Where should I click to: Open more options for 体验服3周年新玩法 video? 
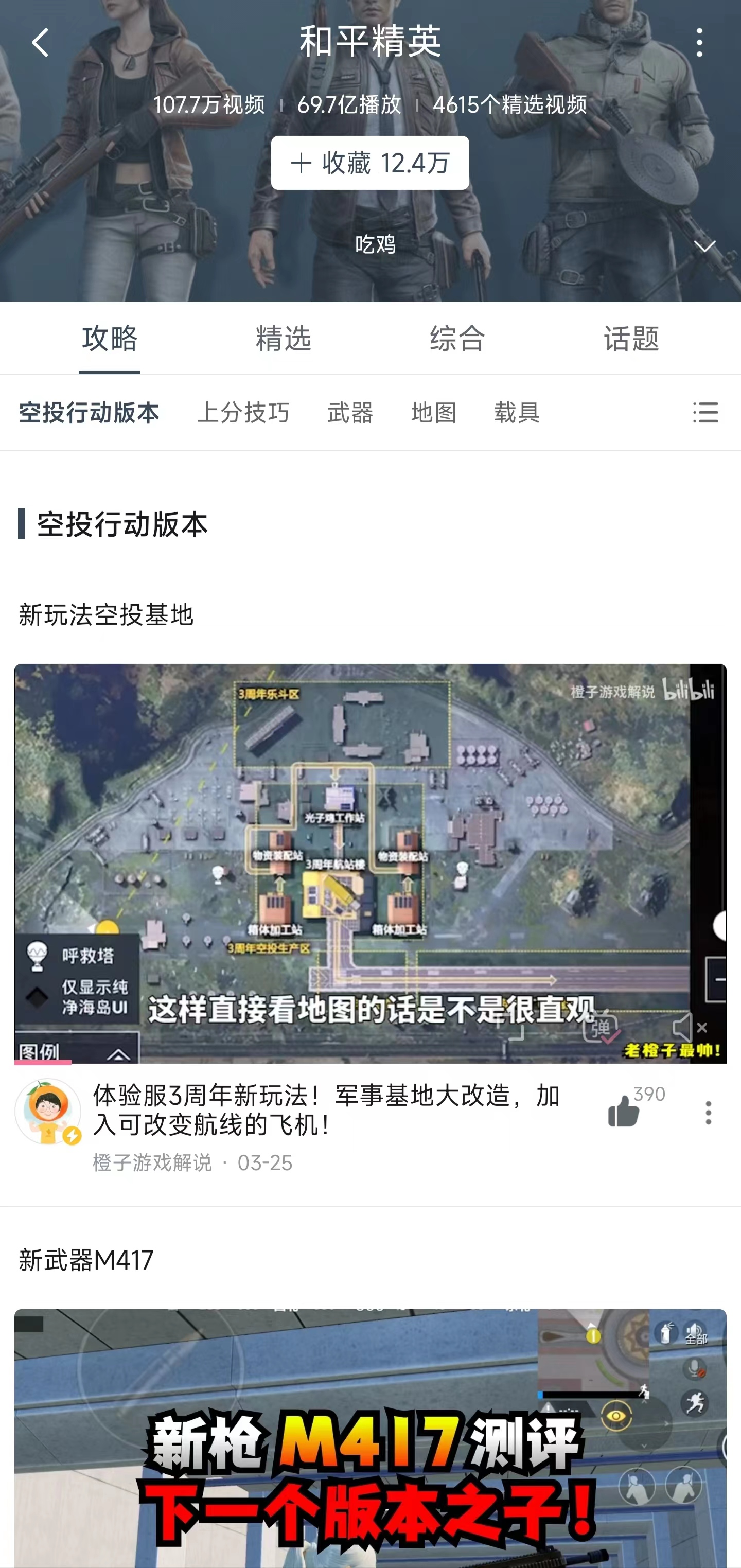[708, 1113]
